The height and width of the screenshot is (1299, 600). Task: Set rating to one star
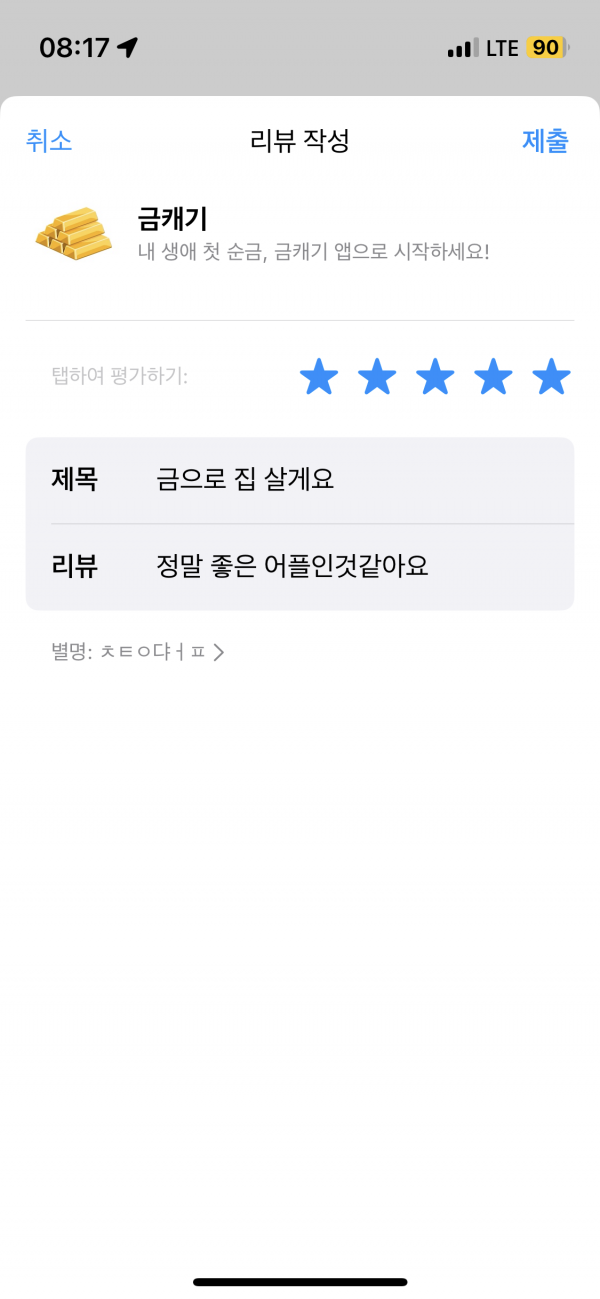click(x=319, y=377)
